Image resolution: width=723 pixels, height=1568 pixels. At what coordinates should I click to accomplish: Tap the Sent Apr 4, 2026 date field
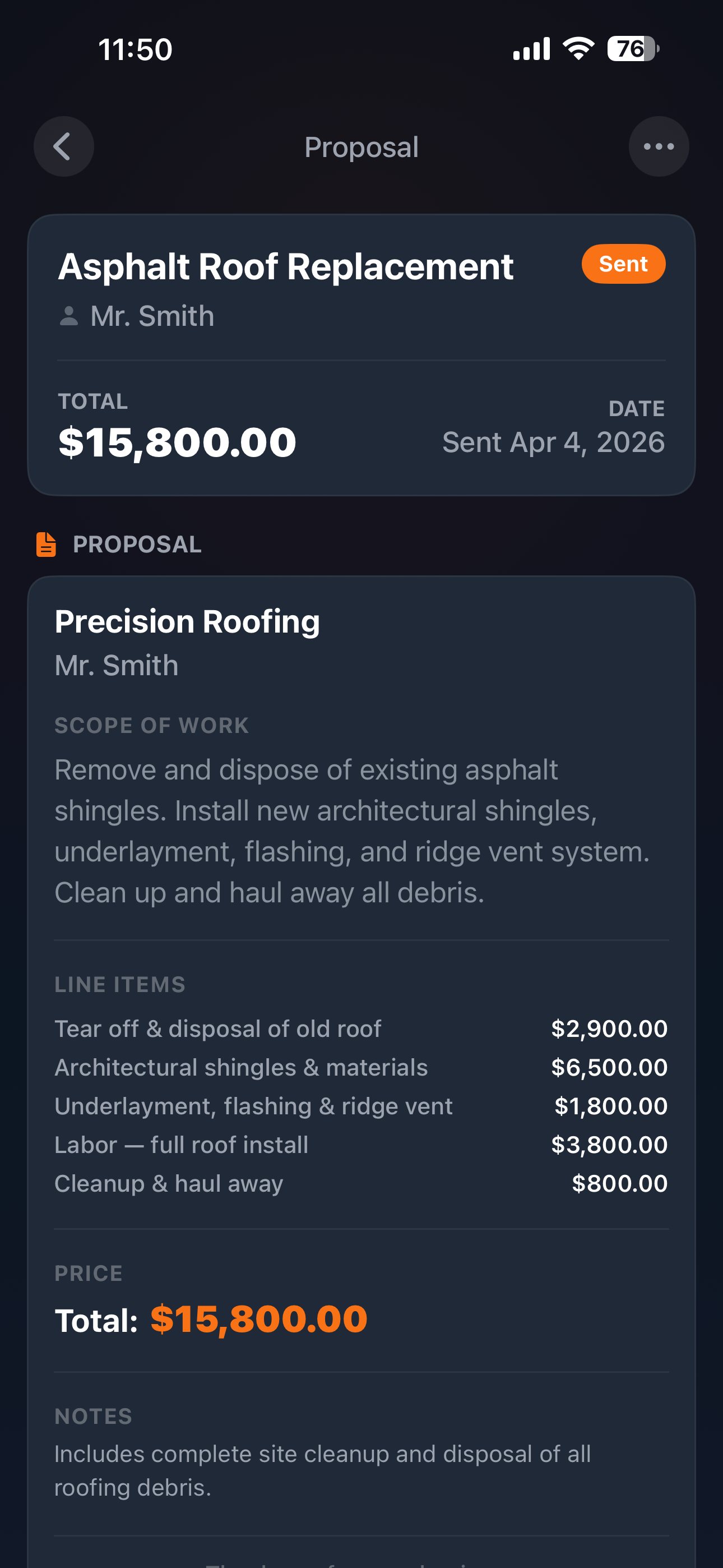click(553, 442)
